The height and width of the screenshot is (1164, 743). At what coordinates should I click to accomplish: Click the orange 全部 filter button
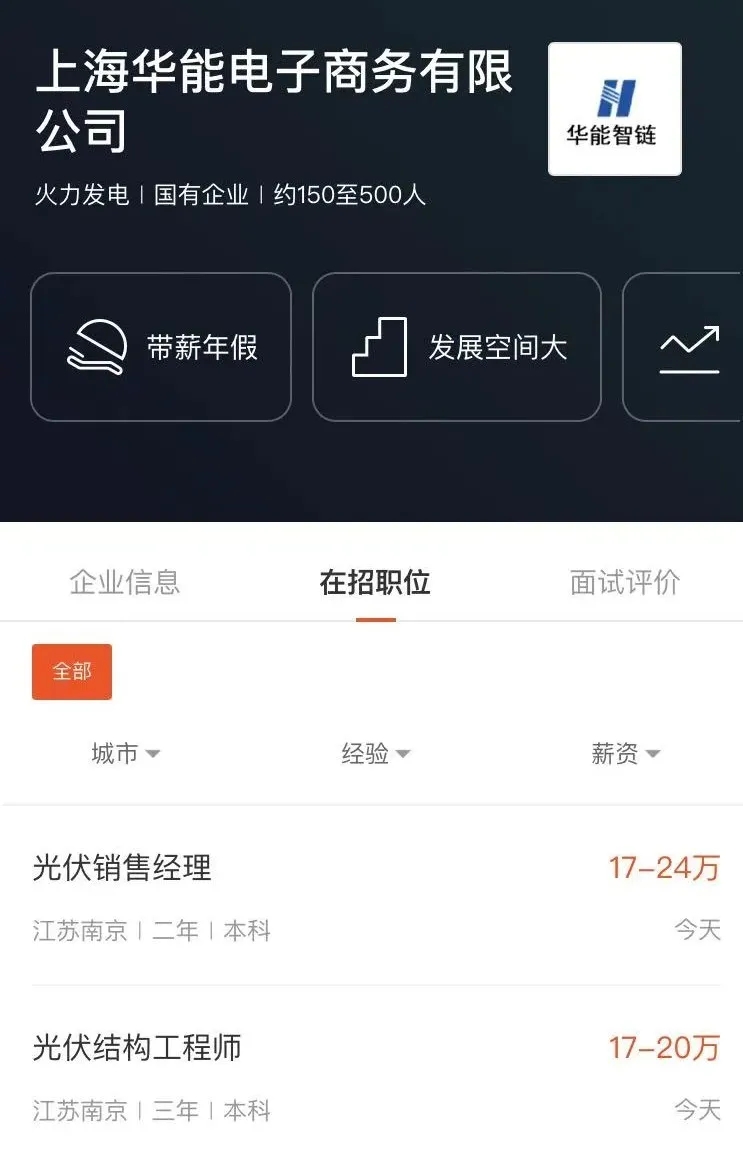[71, 671]
